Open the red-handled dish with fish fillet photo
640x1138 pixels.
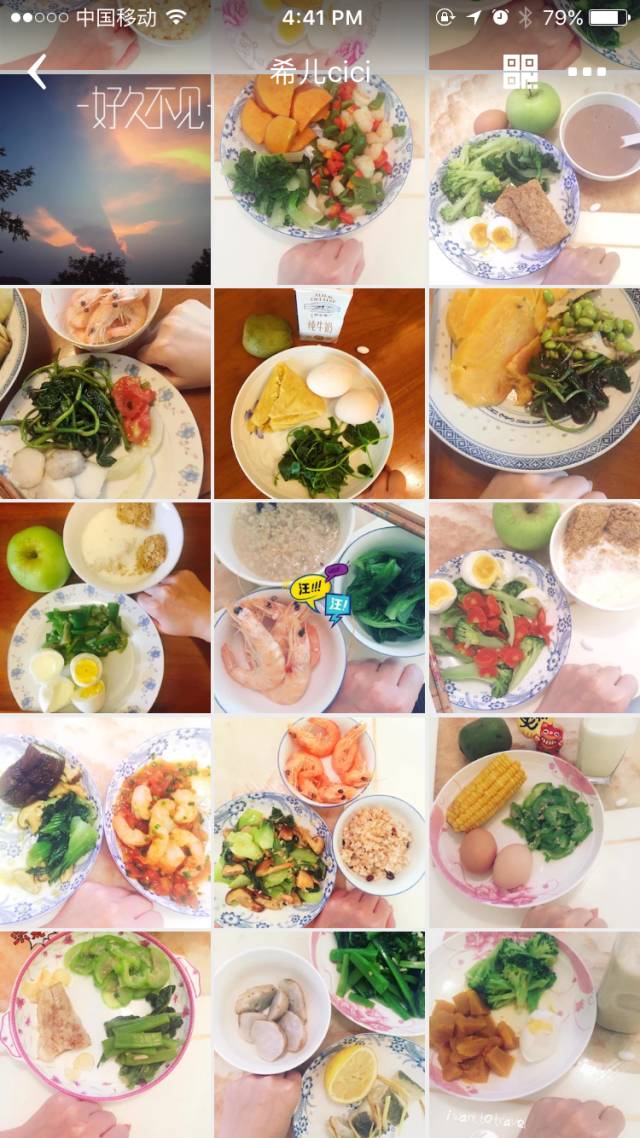pos(105,1034)
